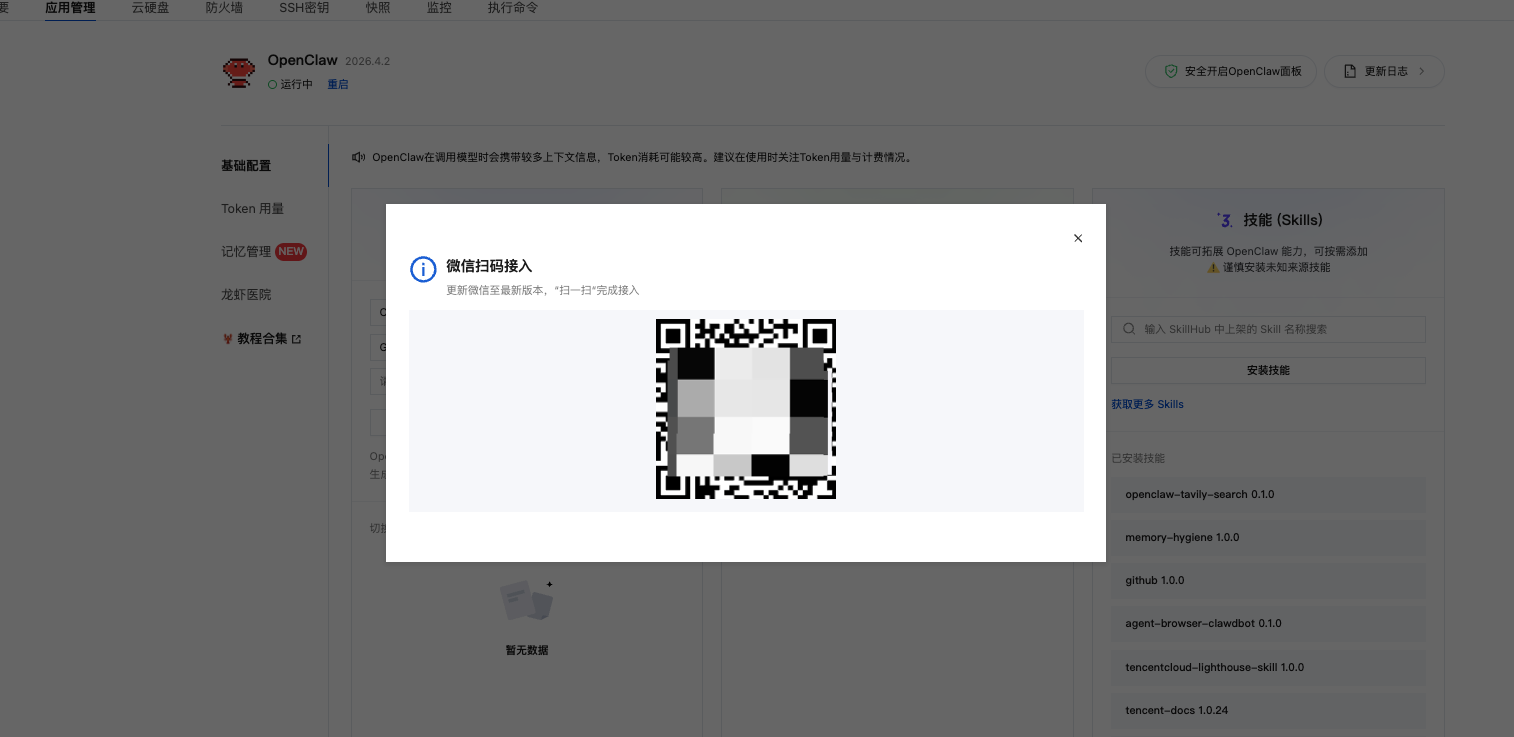
Task: Open 记忆管理 section
Action: (x=247, y=252)
